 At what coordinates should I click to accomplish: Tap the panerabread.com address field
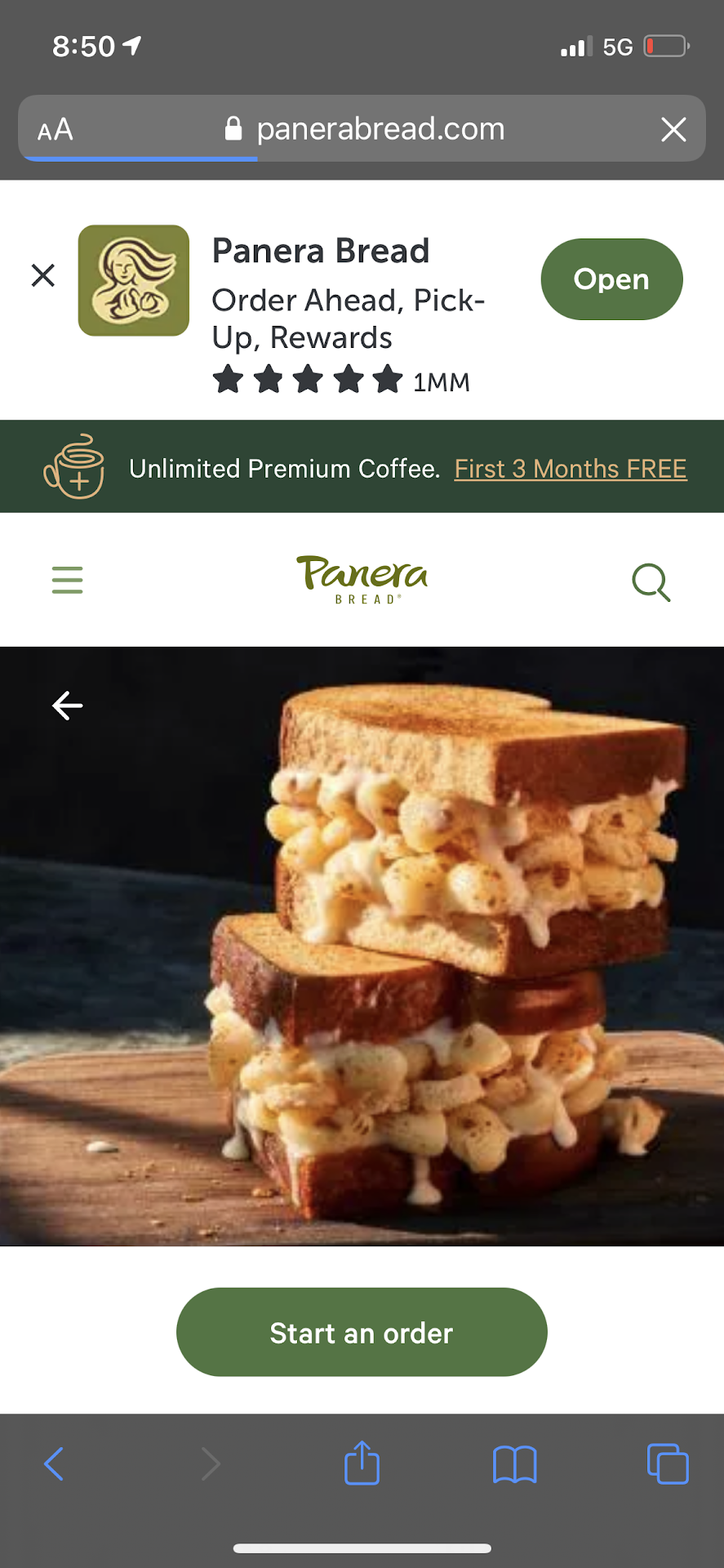(x=380, y=129)
